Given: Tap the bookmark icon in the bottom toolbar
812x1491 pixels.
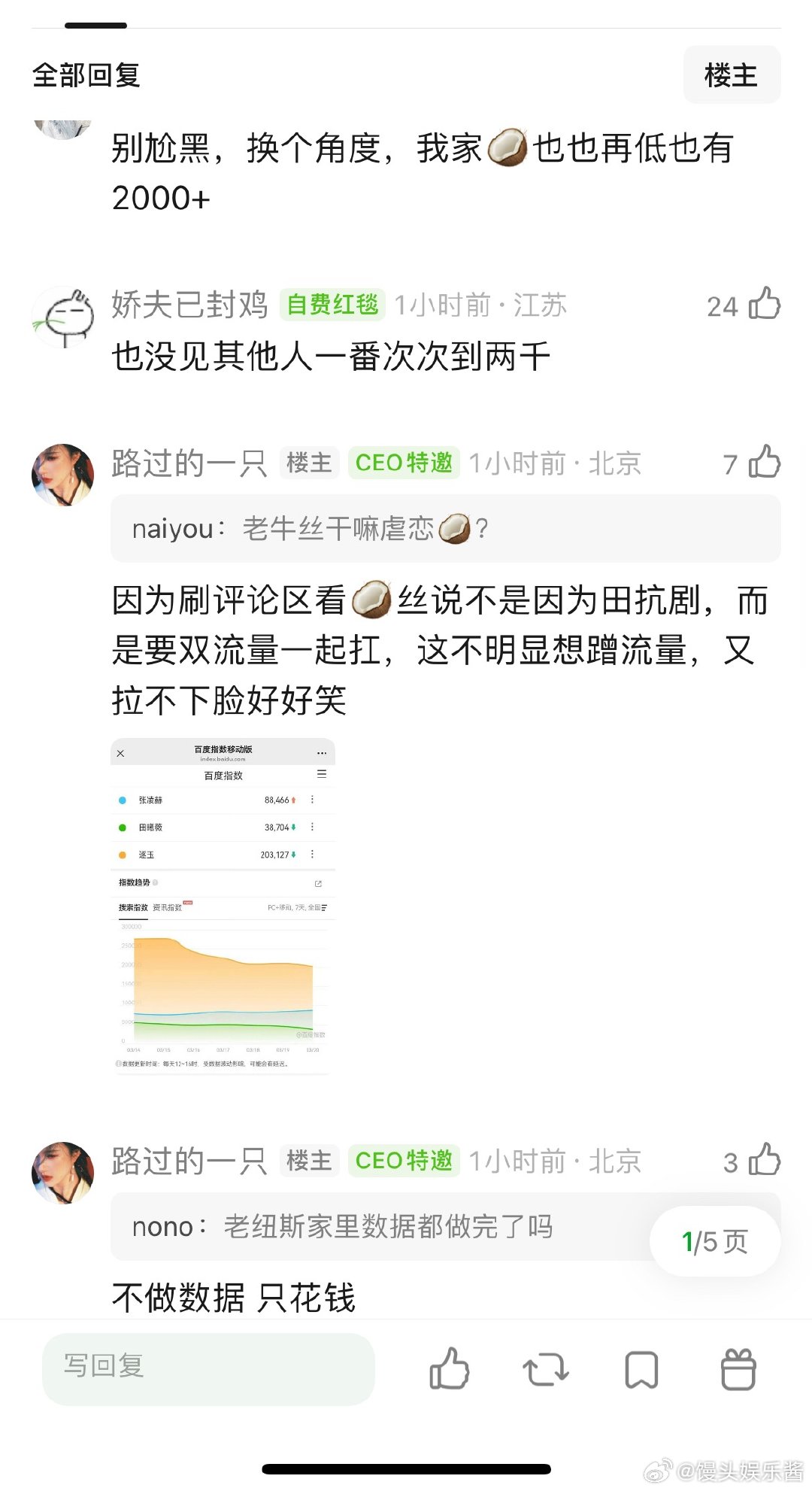Looking at the screenshot, I should click(643, 1370).
